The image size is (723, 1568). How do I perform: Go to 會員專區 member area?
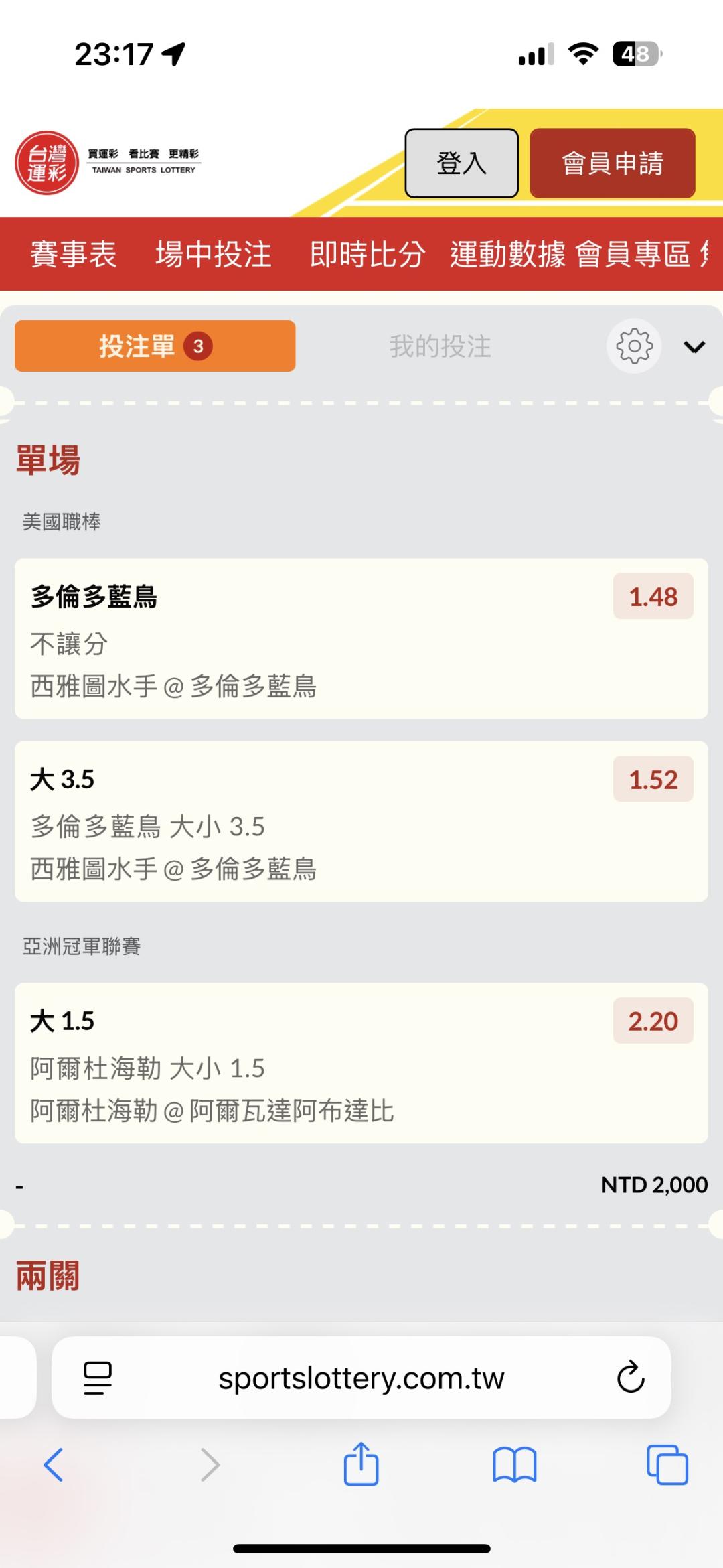633,255
